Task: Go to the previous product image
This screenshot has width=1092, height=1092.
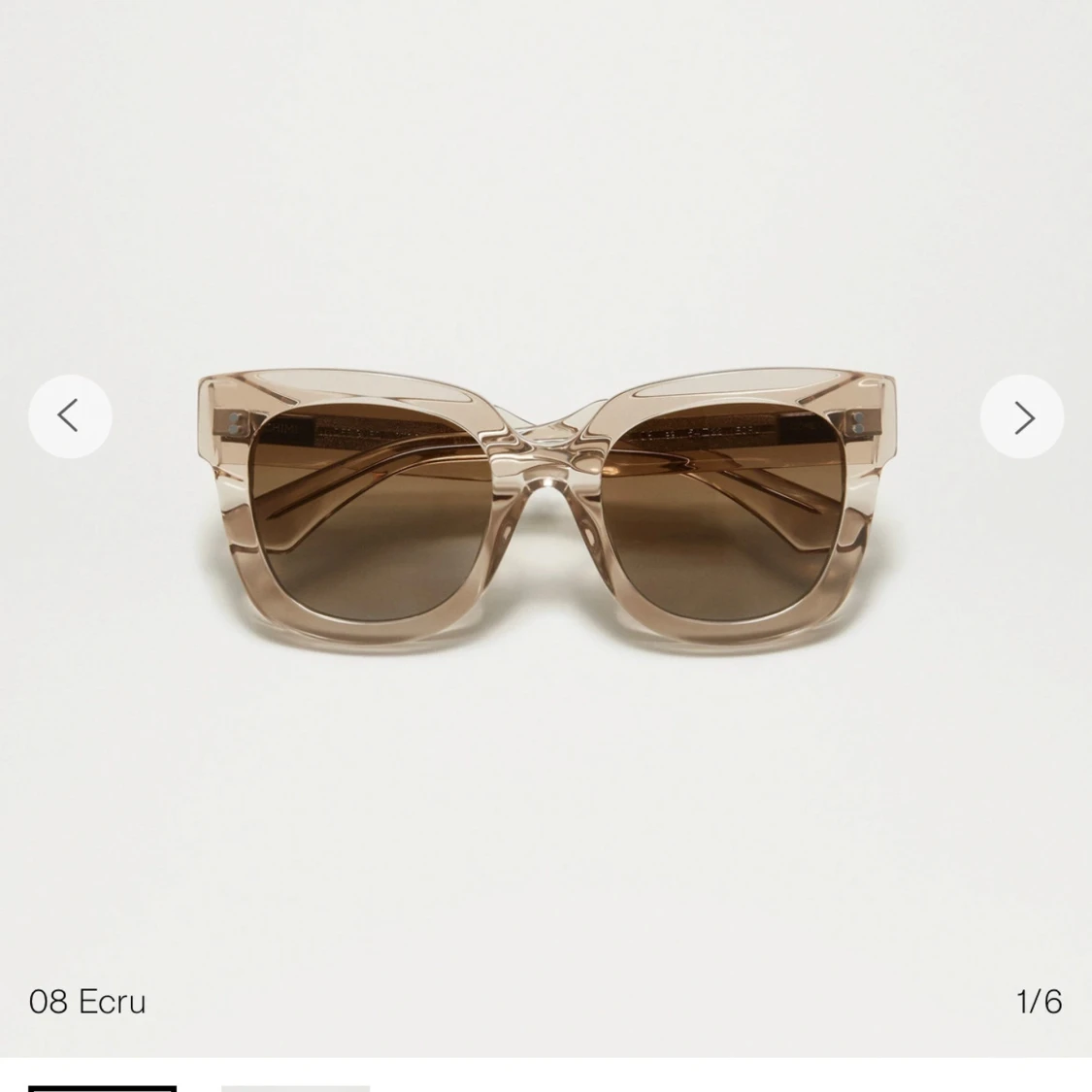Action: pos(70,416)
